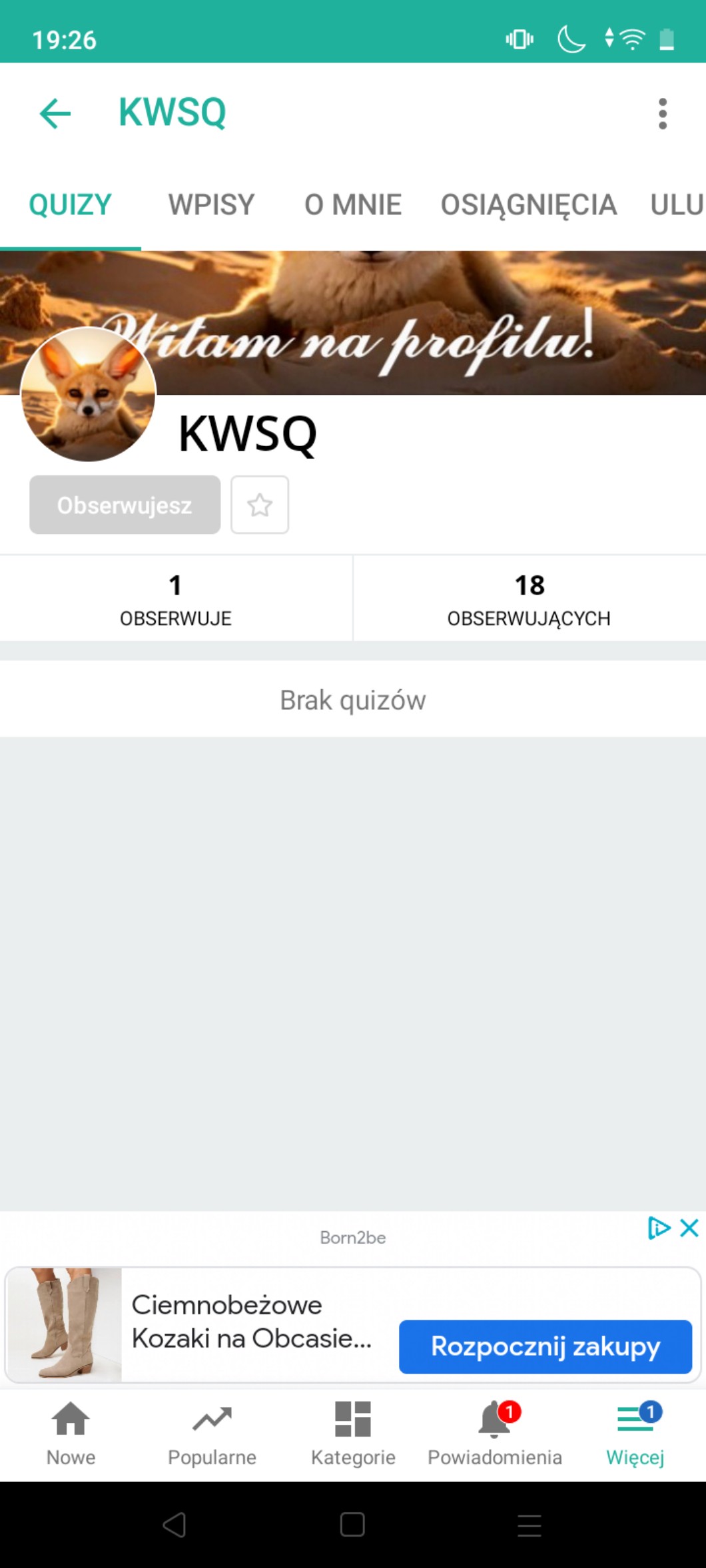View the OBSERWUJE list
Viewport: 706px width, 1568px height.
(x=176, y=599)
